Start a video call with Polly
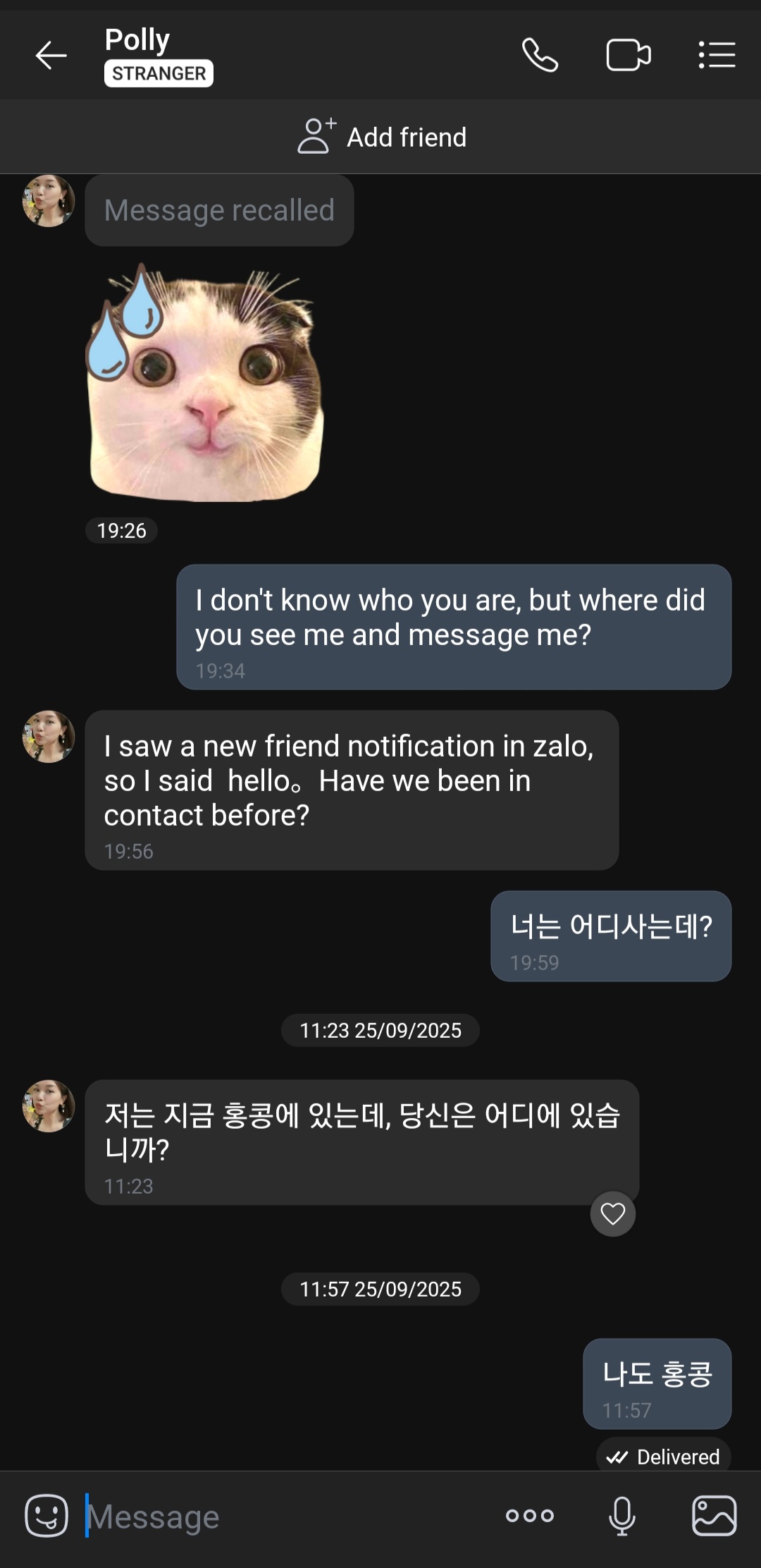Viewport: 761px width, 1568px height. pos(628,55)
